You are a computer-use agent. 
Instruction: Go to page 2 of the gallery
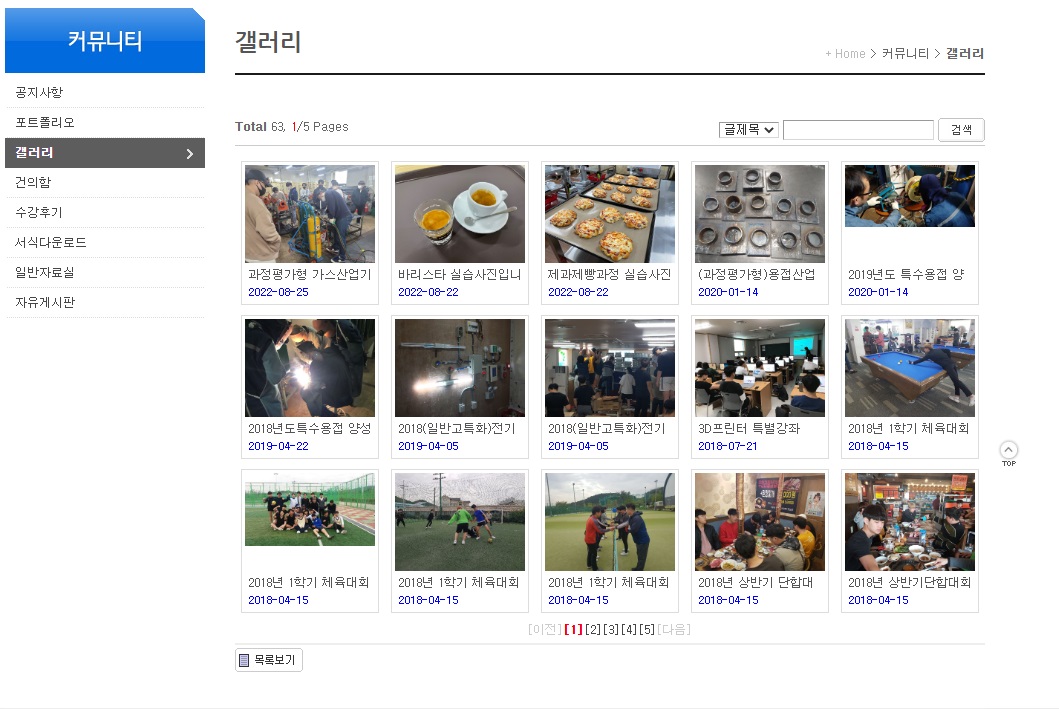[x=593, y=629]
